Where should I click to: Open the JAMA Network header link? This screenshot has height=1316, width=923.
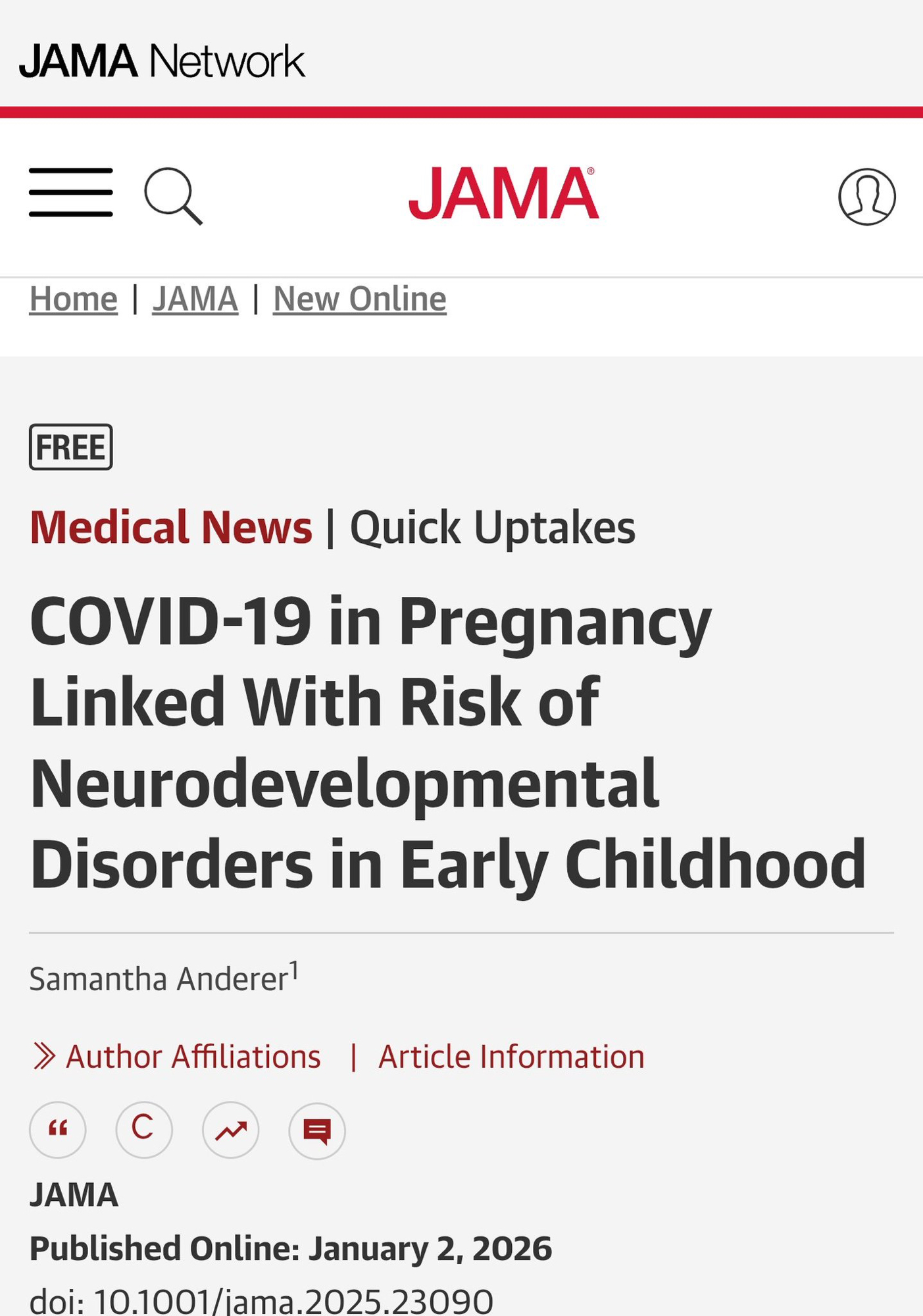[x=162, y=61]
